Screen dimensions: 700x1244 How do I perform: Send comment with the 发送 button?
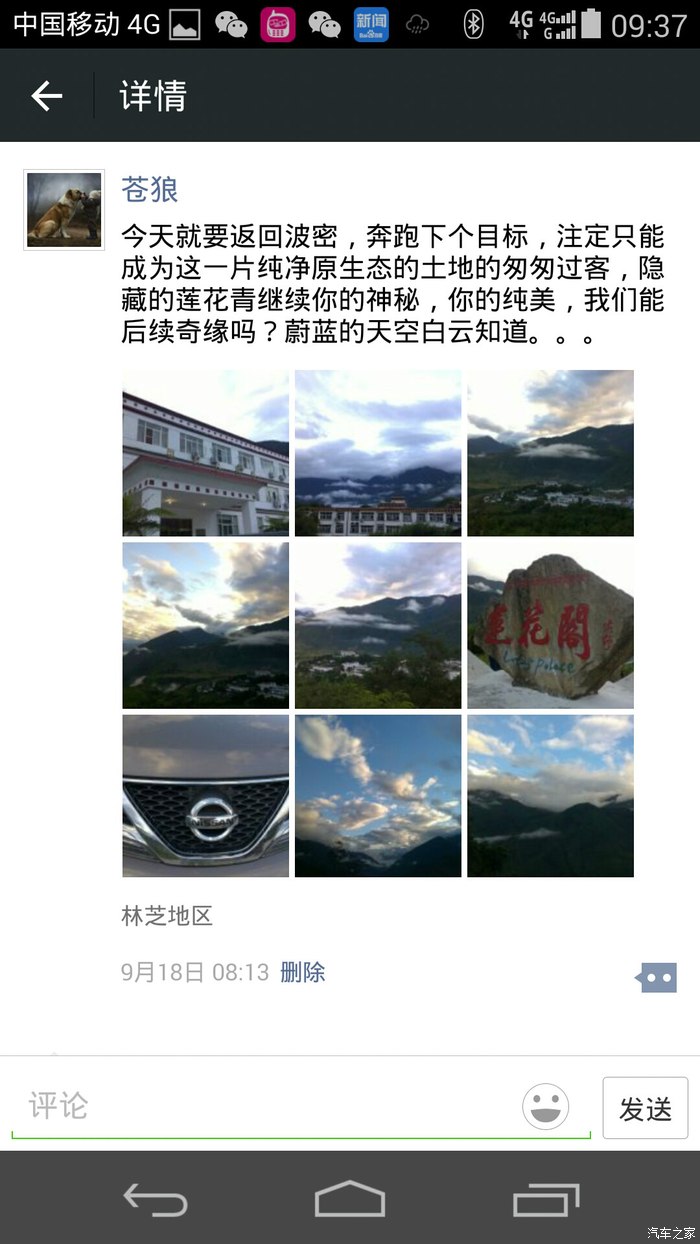(645, 1108)
